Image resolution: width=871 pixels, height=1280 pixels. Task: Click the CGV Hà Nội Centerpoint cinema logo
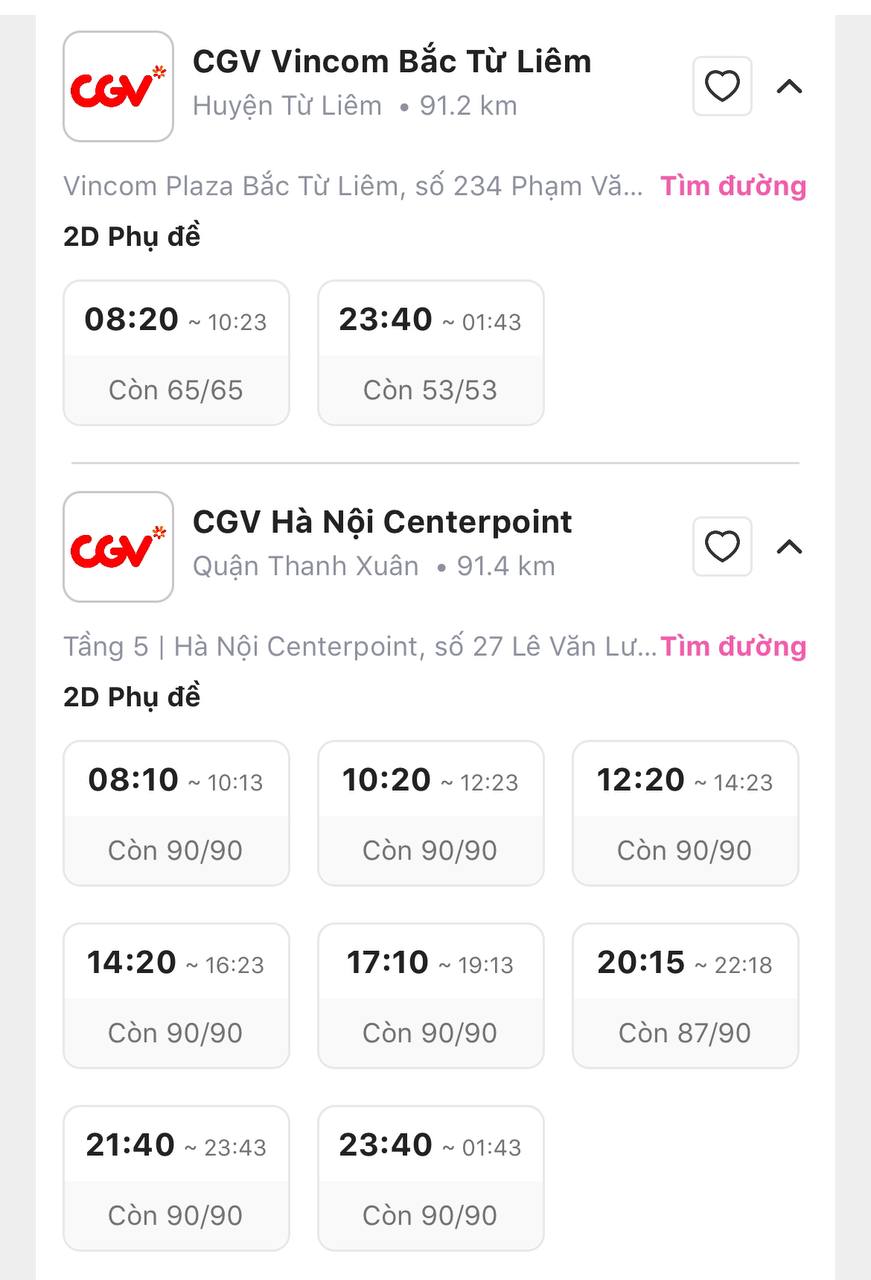point(117,547)
